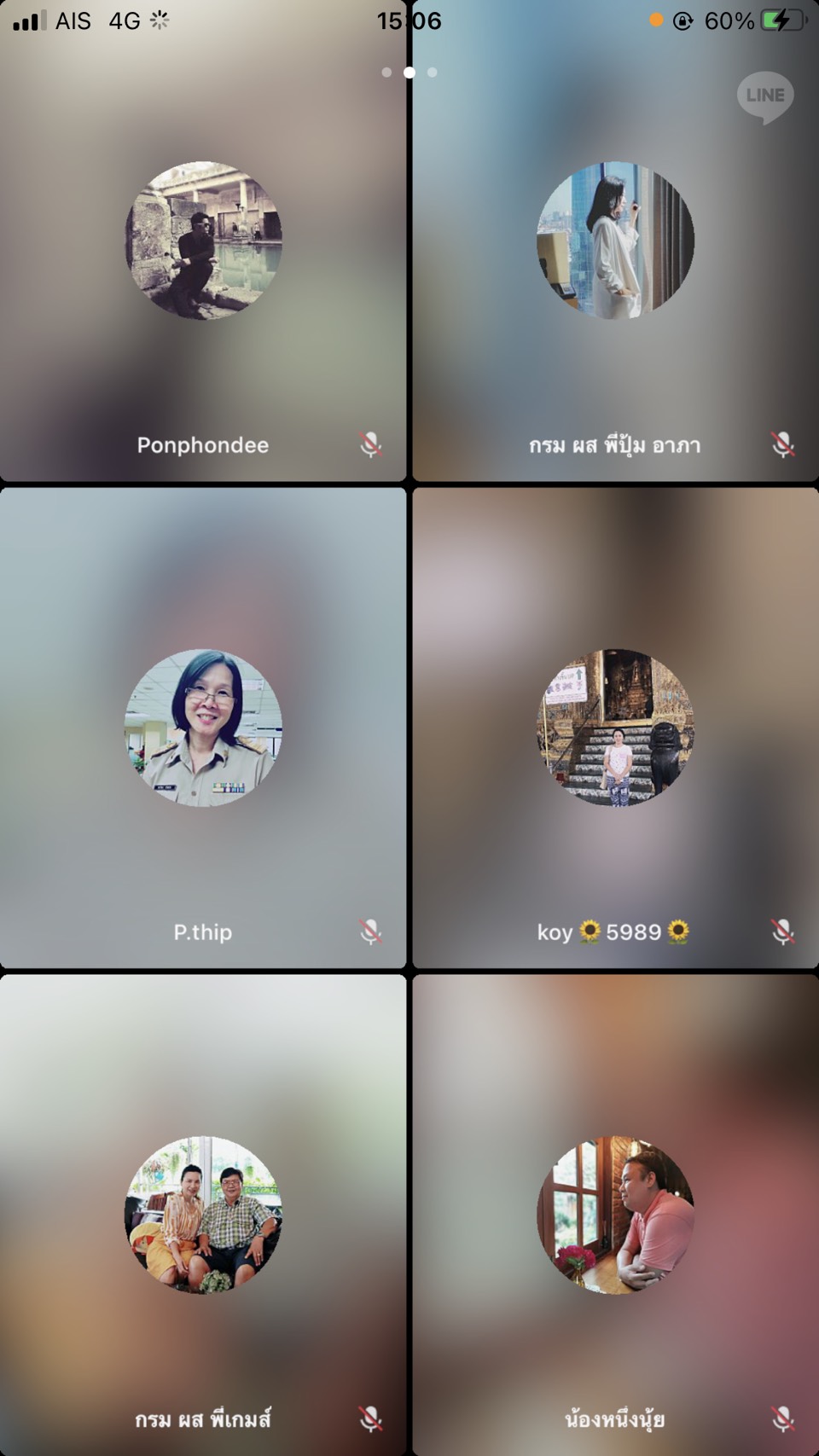Tap the P.thip participant tile
This screenshot has height=1456, width=819.
pos(203,728)
